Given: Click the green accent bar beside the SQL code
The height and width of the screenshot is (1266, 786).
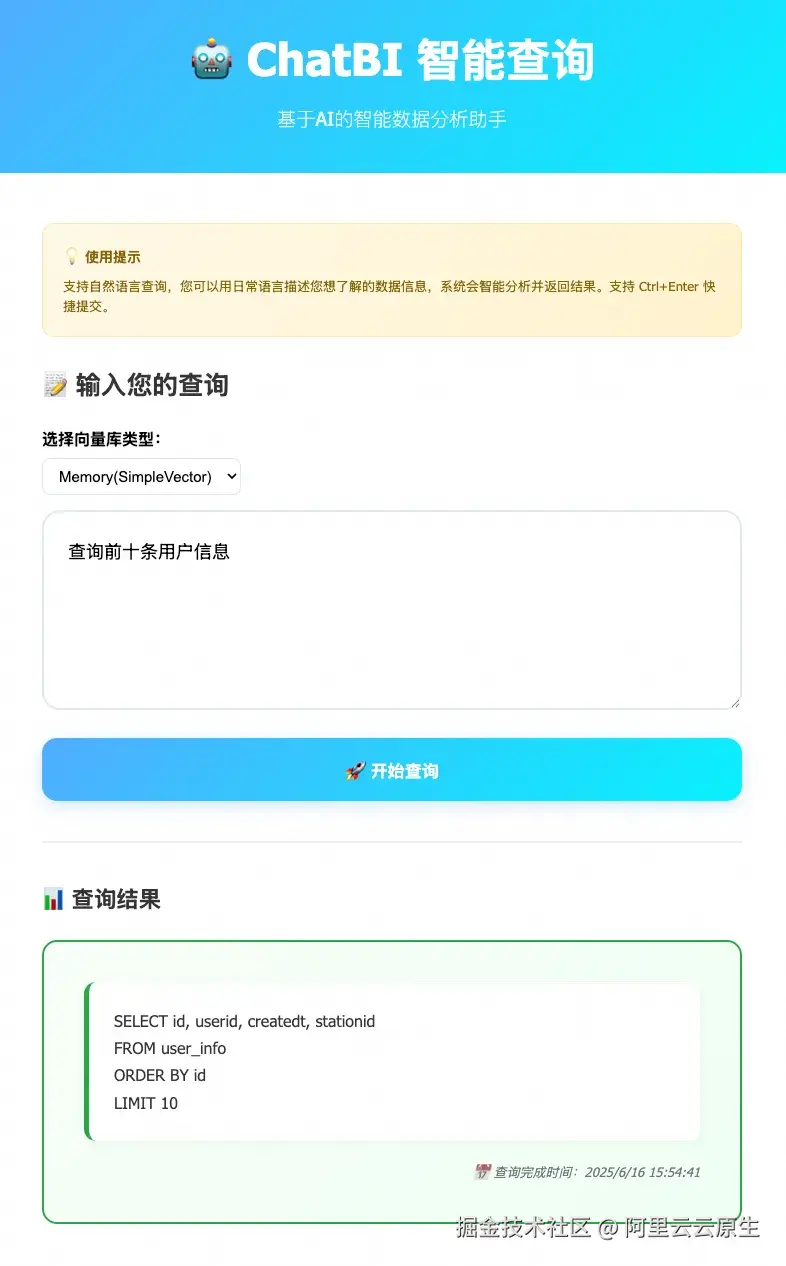Looking at the screenshot, I should [87, 1062].
